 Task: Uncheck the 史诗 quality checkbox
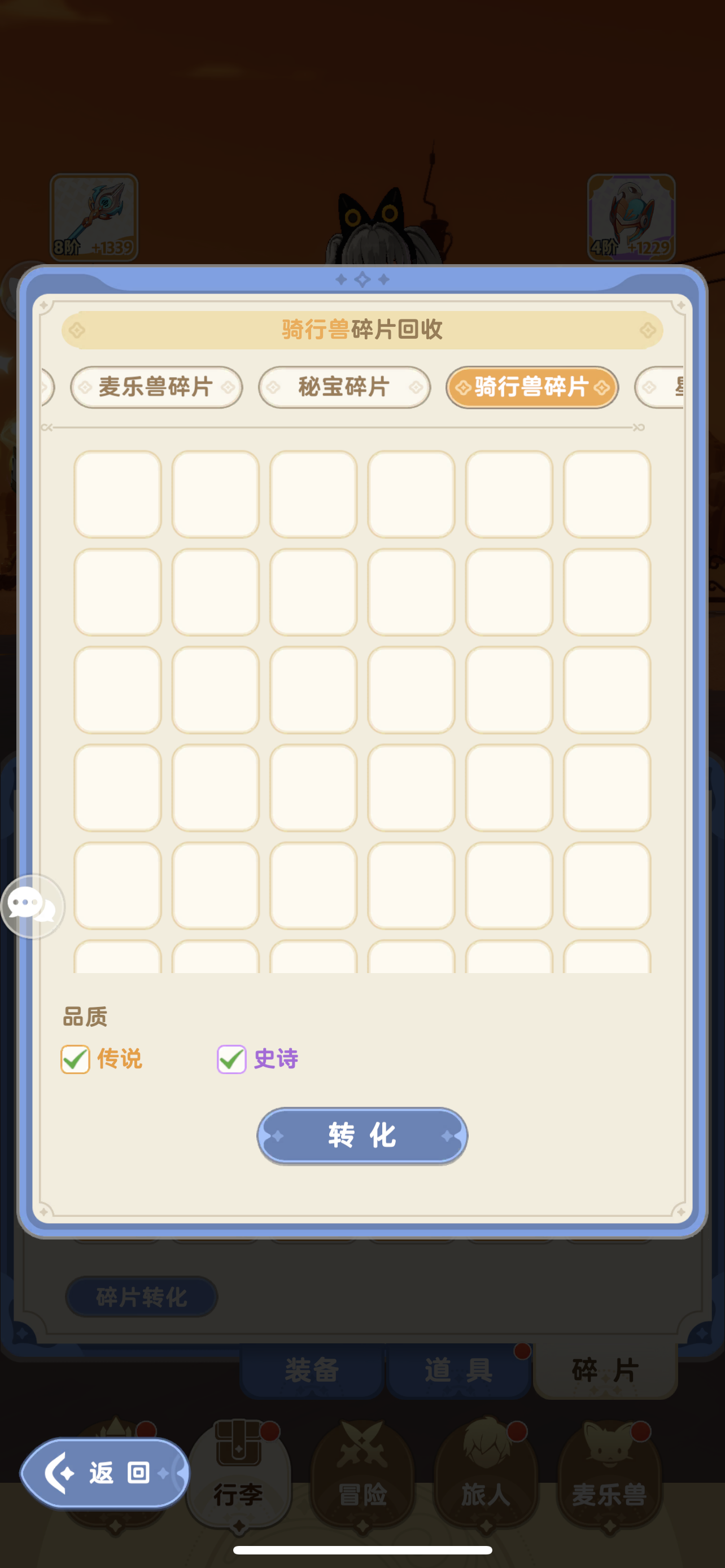point(231,1059)
